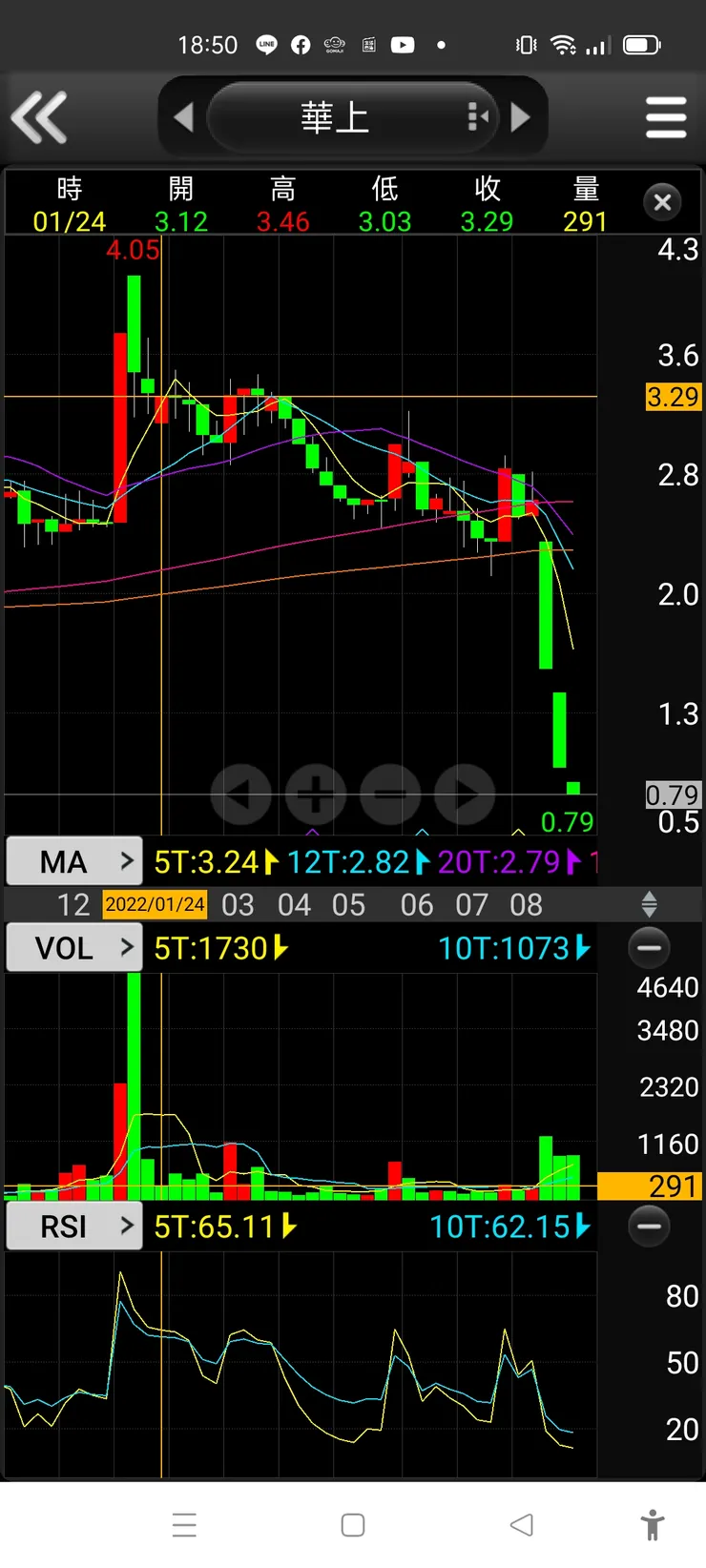Image resolution: width=706 pixels, height=1568 pixels.
Task: Zoom in the chart with plus
Action: [x=315, y=794]
